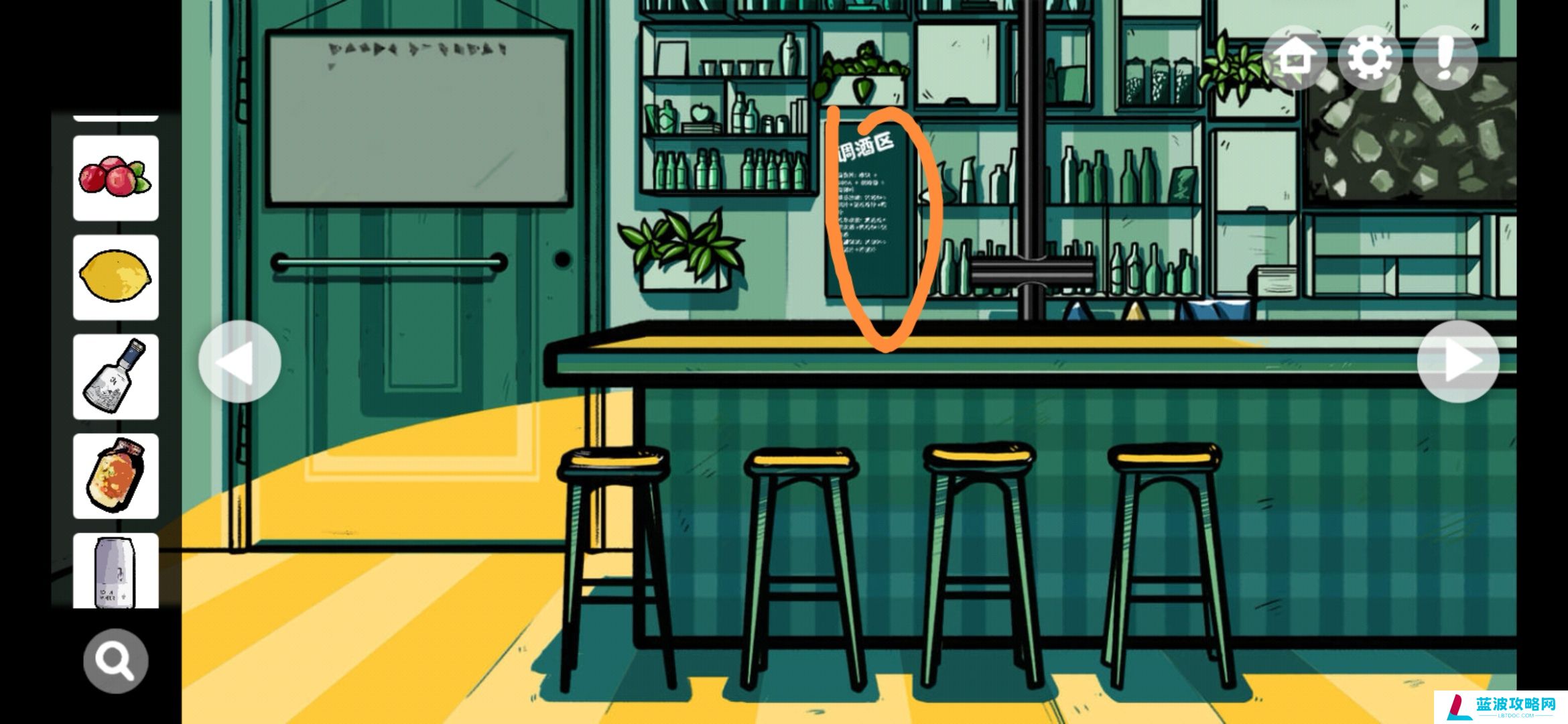This screenshot has height=724, width=1568.
Task: Select the lemon inventory item
Action: 115,277
